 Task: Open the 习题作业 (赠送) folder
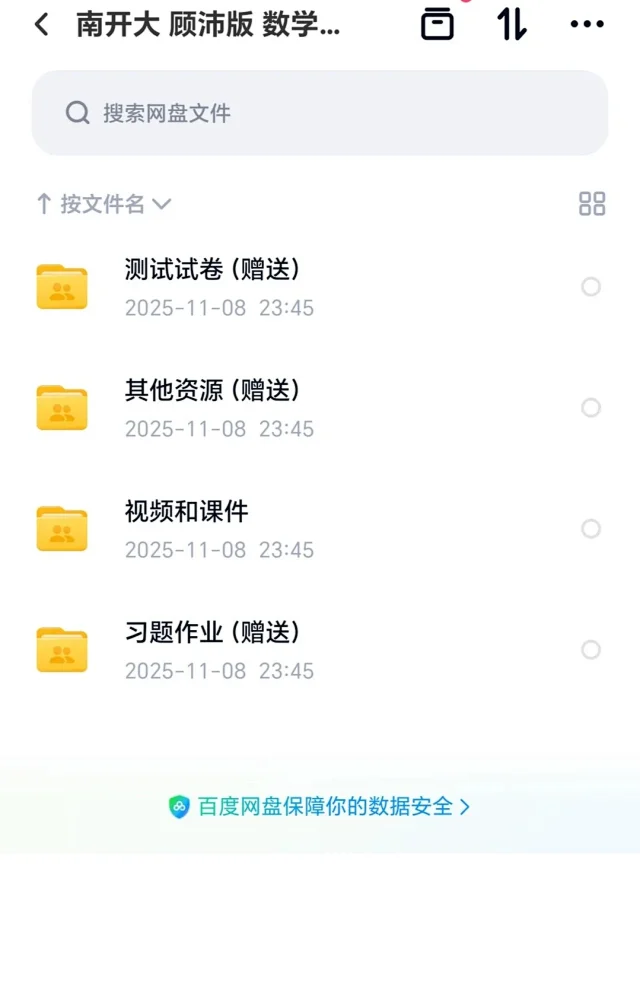click(212, 650)
